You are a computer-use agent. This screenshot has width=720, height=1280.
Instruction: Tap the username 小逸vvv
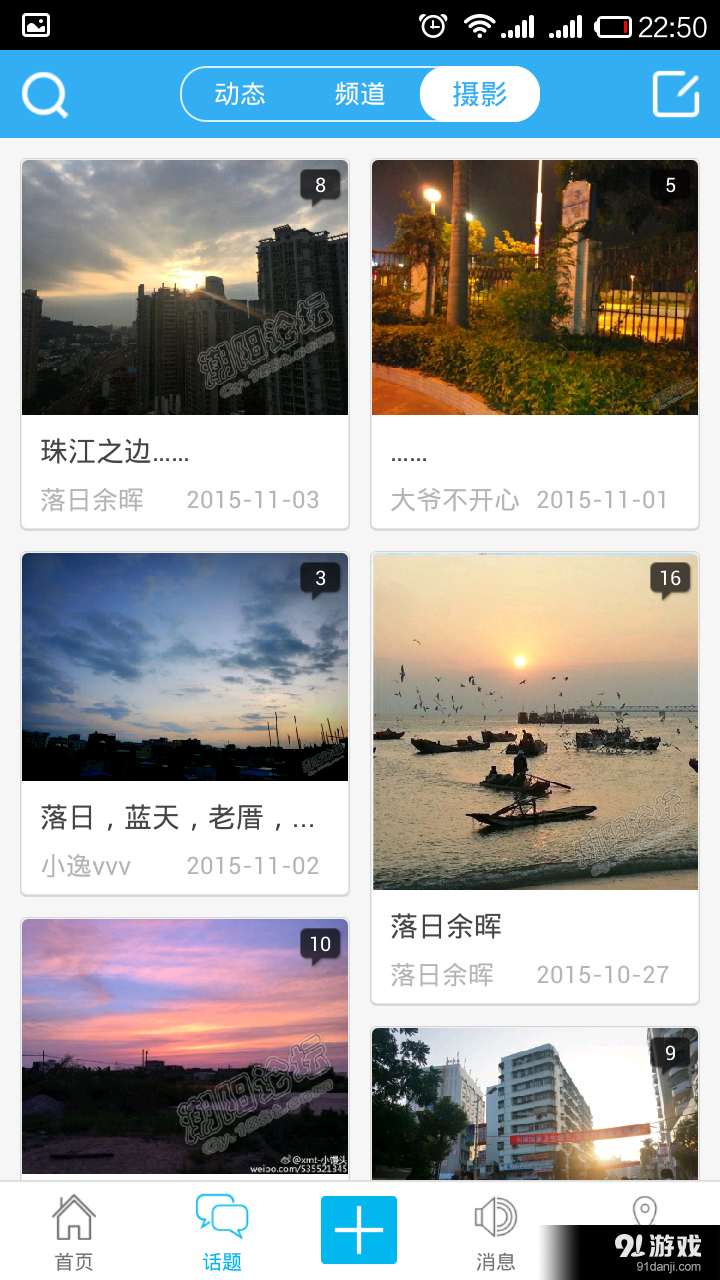point(85,864)
